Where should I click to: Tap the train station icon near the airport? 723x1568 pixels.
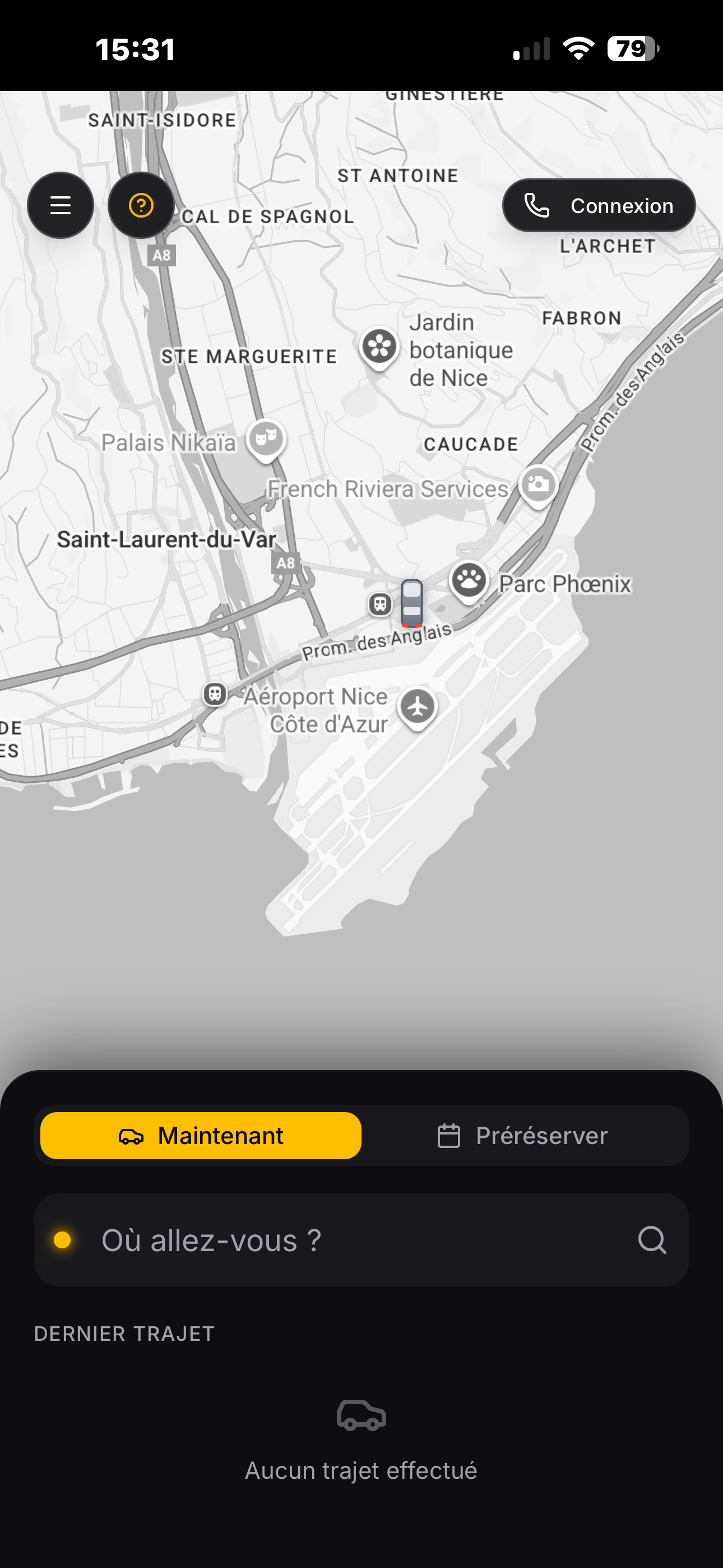(214, 694)
